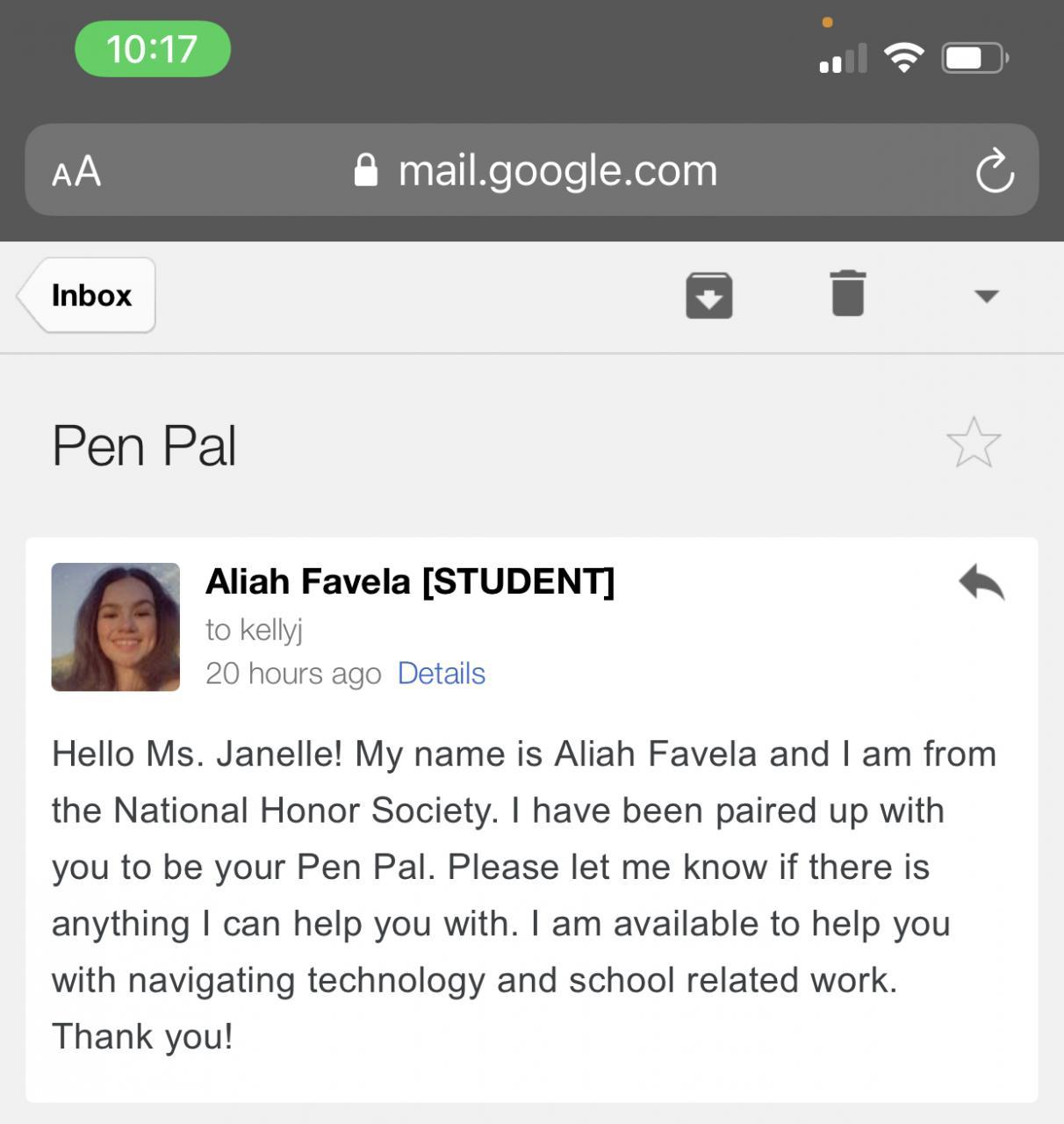Viewport: 1064px width, 1124px height.
Task: Archive this Pen Pal email
Action: 708,295
